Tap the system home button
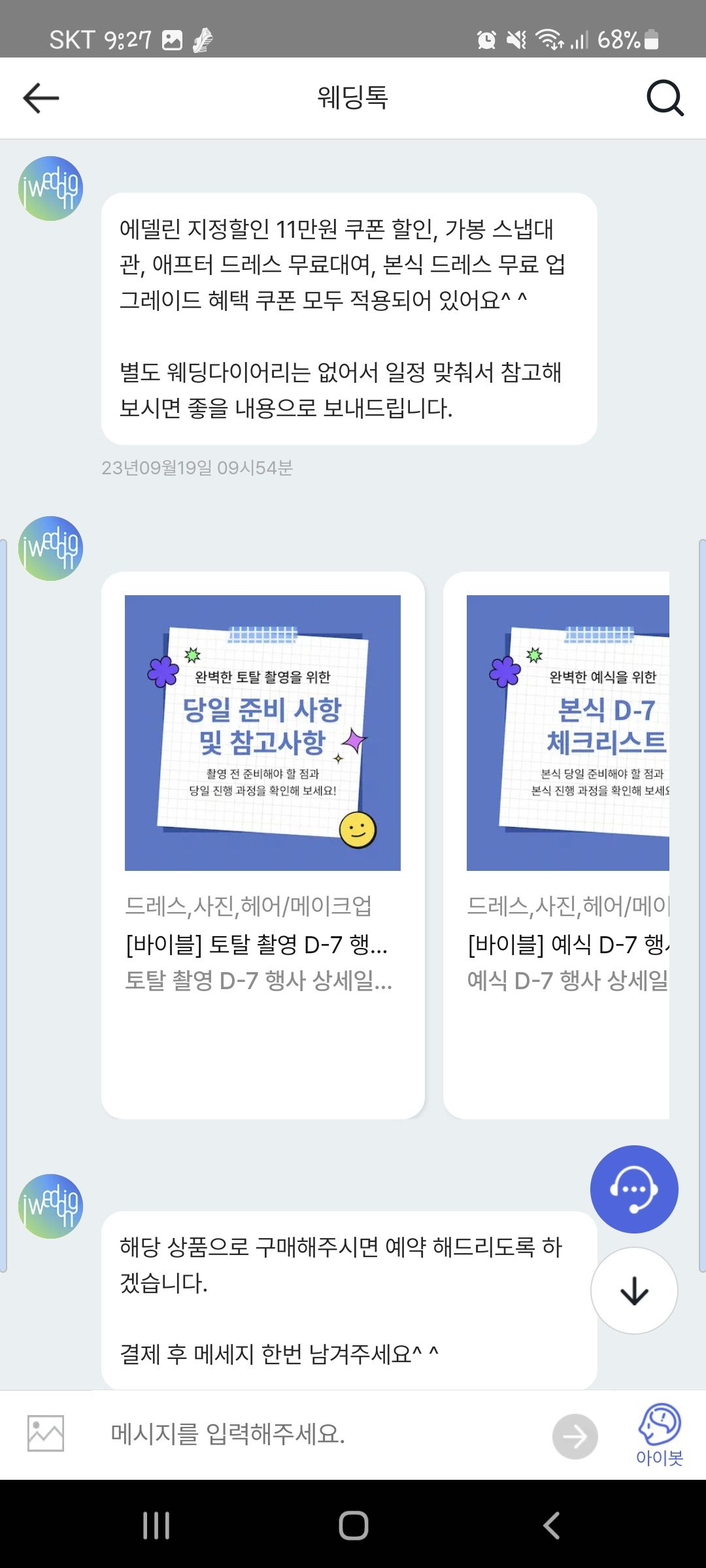Image resolution: width=706 pixels, height=1568 pixels. coord(353,1526)
